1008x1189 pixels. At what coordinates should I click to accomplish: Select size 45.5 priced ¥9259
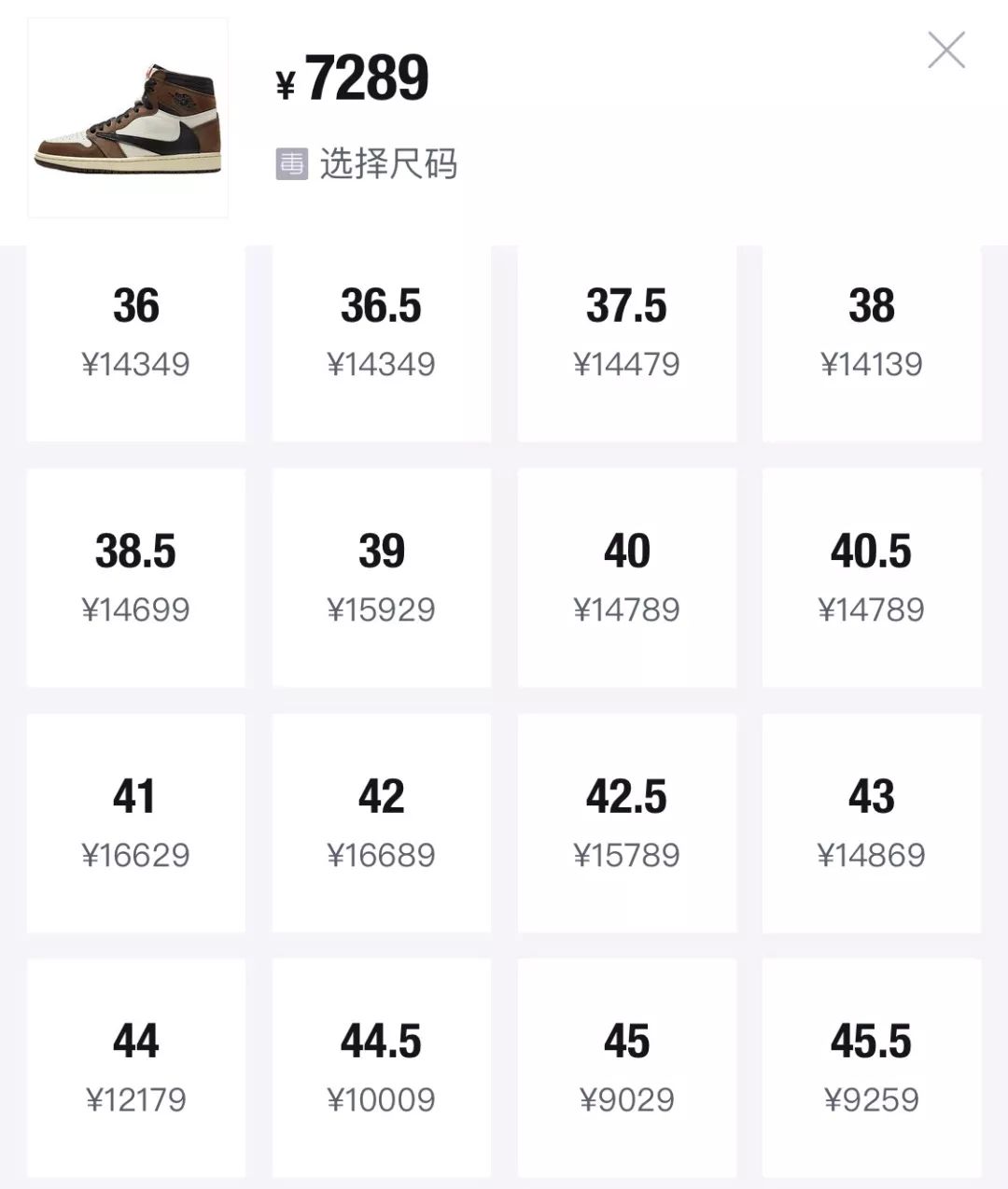(872, 1068)
